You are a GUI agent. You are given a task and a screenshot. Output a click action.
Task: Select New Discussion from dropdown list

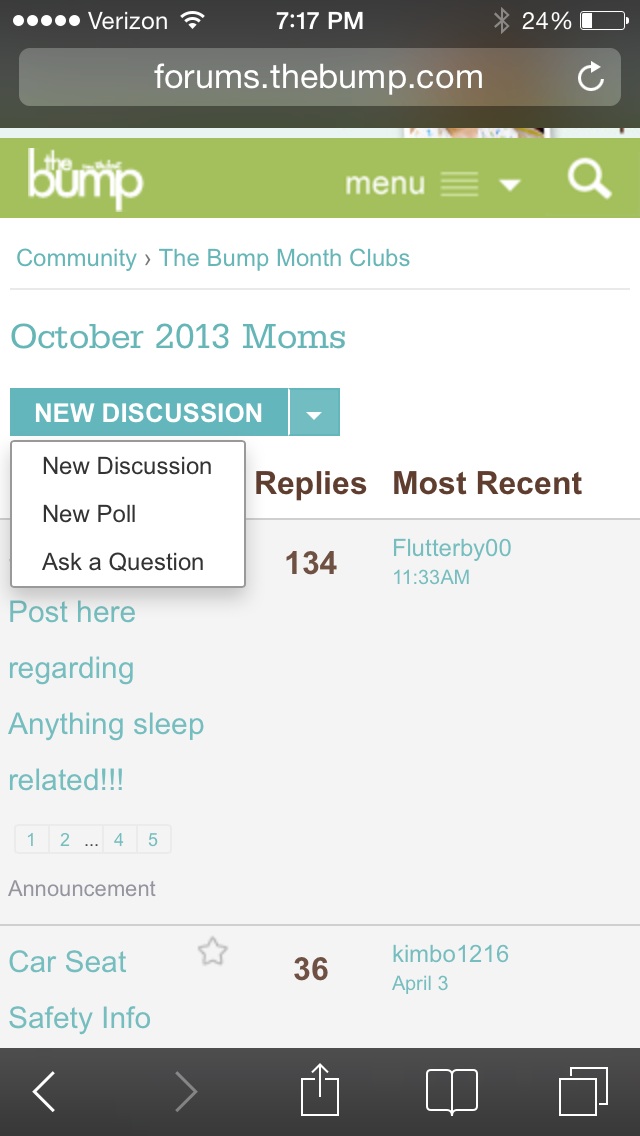127,466
